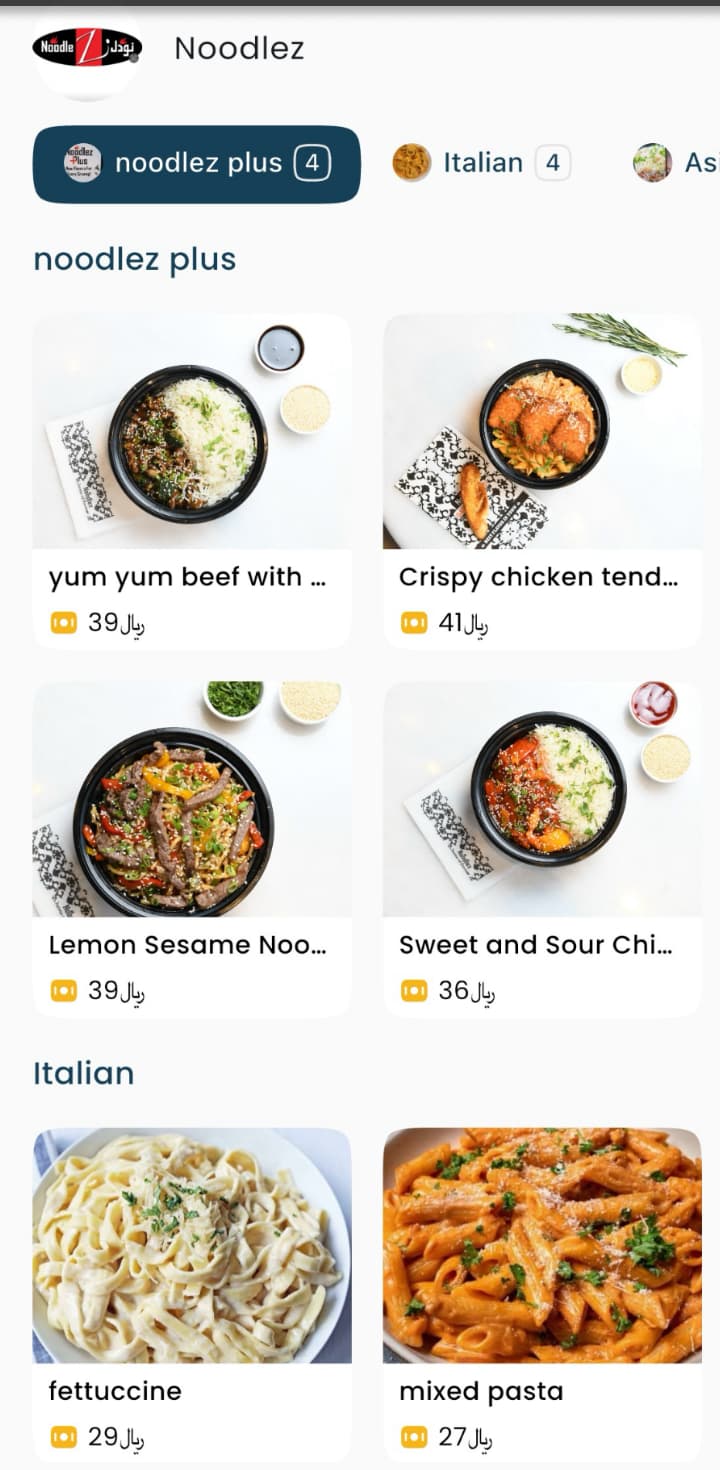Click the count badge 4 on noodlez plus
This screenshot has width=720, height=1470.
coord(313,163)
